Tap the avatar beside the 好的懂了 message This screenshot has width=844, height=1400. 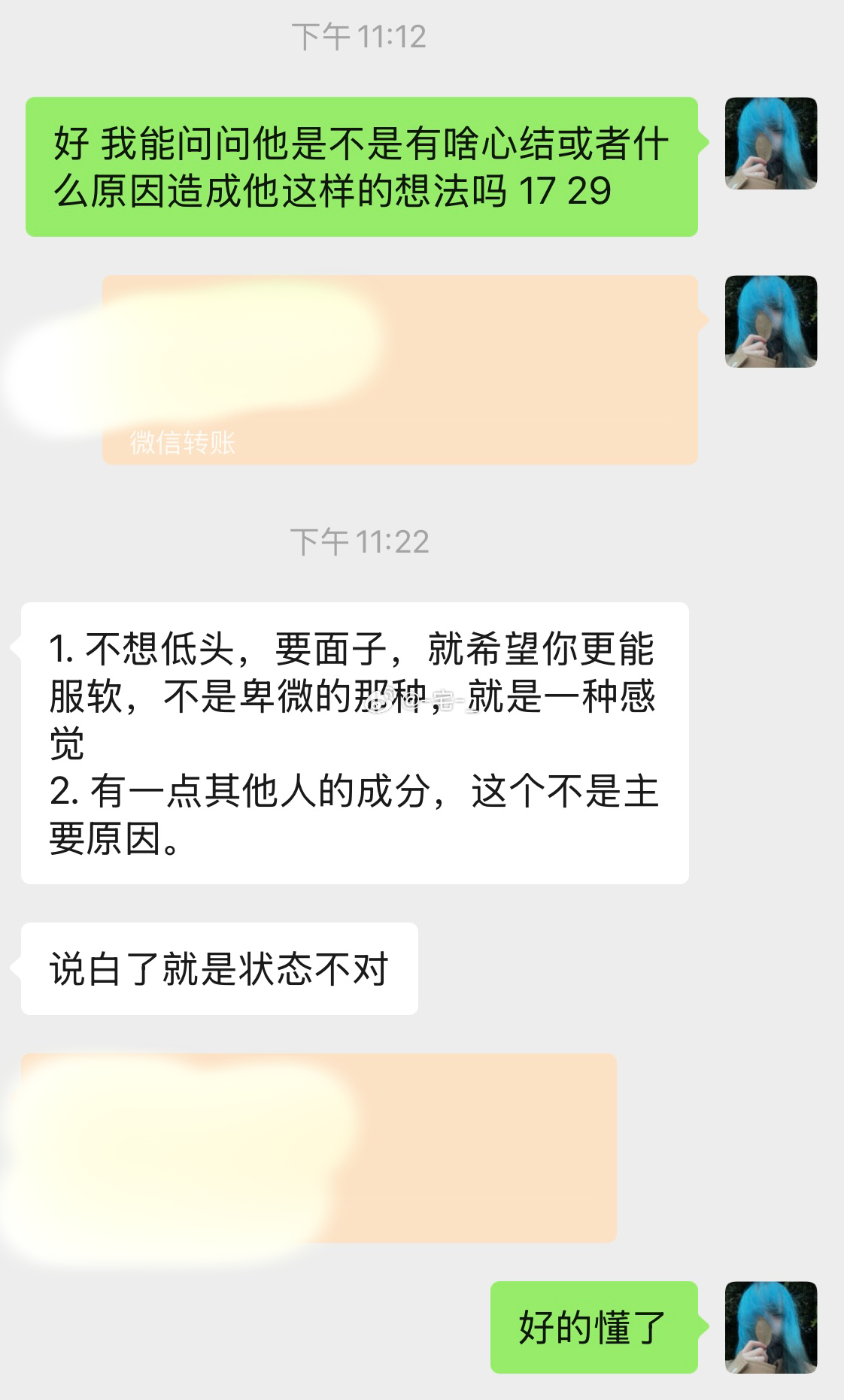(x=770, y=1326)
